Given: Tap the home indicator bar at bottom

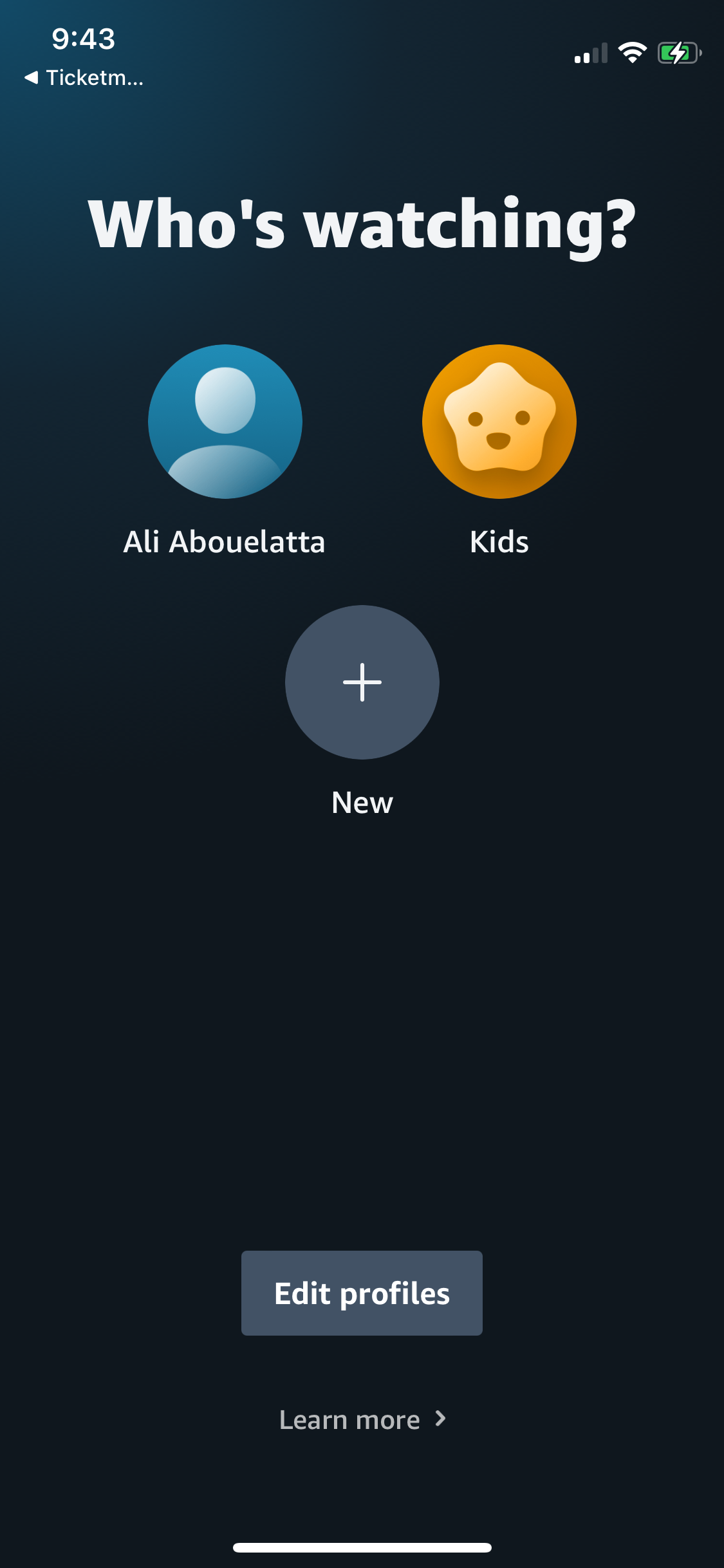Looking at the screenshot, I should [362, 1547].
